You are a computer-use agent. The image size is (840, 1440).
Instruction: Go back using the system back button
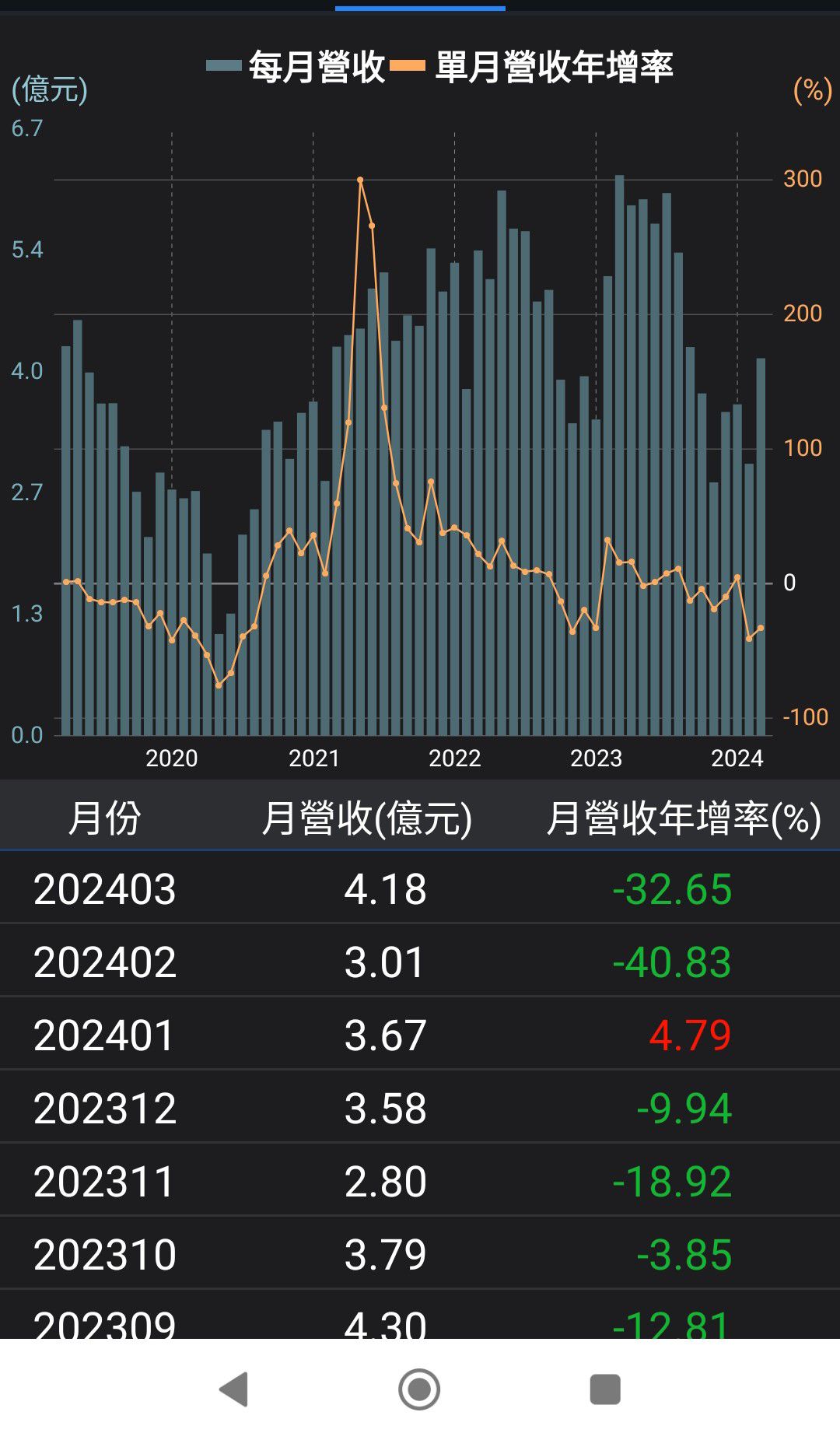pos(234,1389)
